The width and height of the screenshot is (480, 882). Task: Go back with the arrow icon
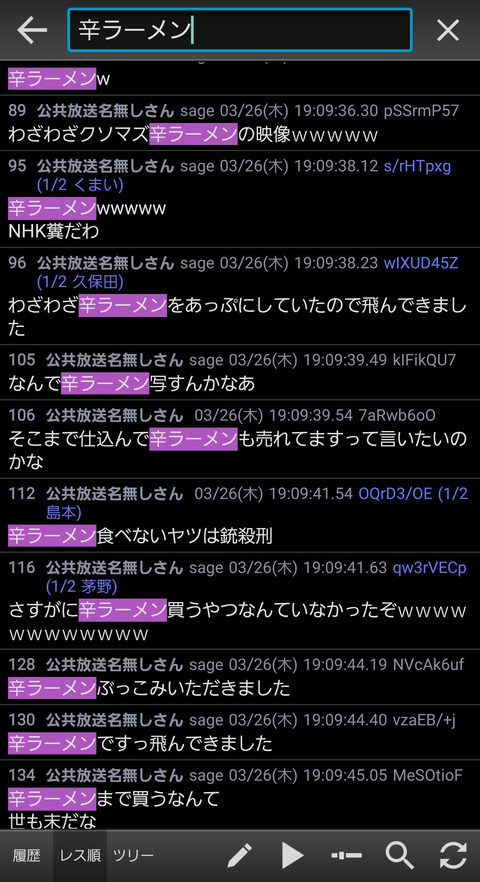click(x=32, y=30)
